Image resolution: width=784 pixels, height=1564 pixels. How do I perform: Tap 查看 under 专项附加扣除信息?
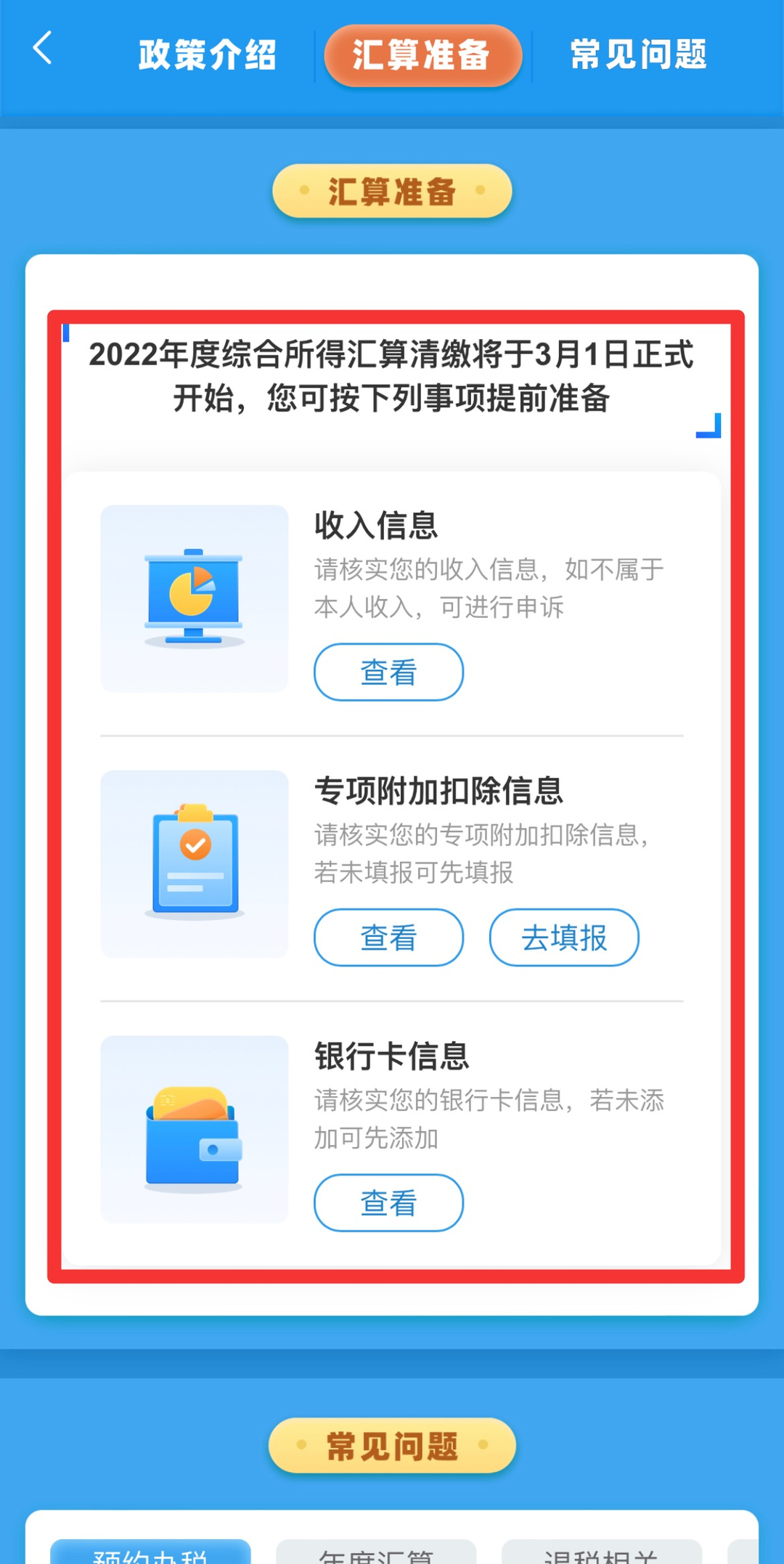tap(388, 937)
